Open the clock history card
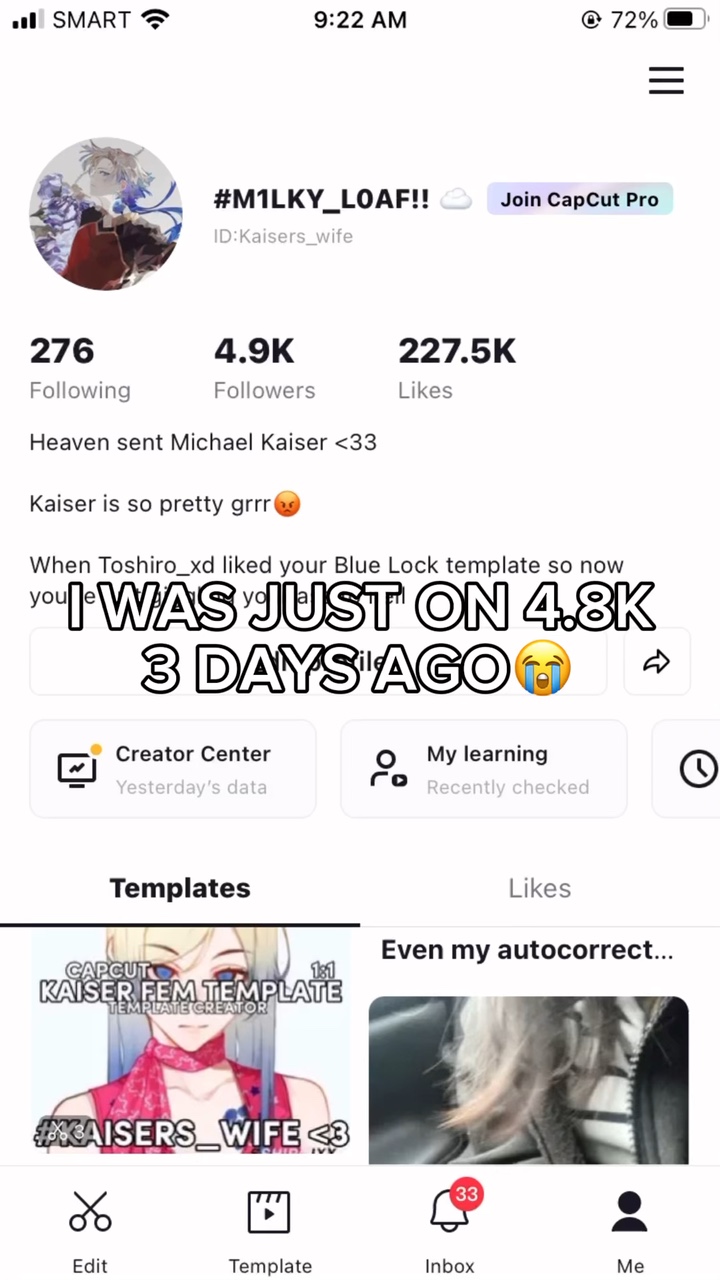Screen dimensions: 720x1280 pos(692,769)
